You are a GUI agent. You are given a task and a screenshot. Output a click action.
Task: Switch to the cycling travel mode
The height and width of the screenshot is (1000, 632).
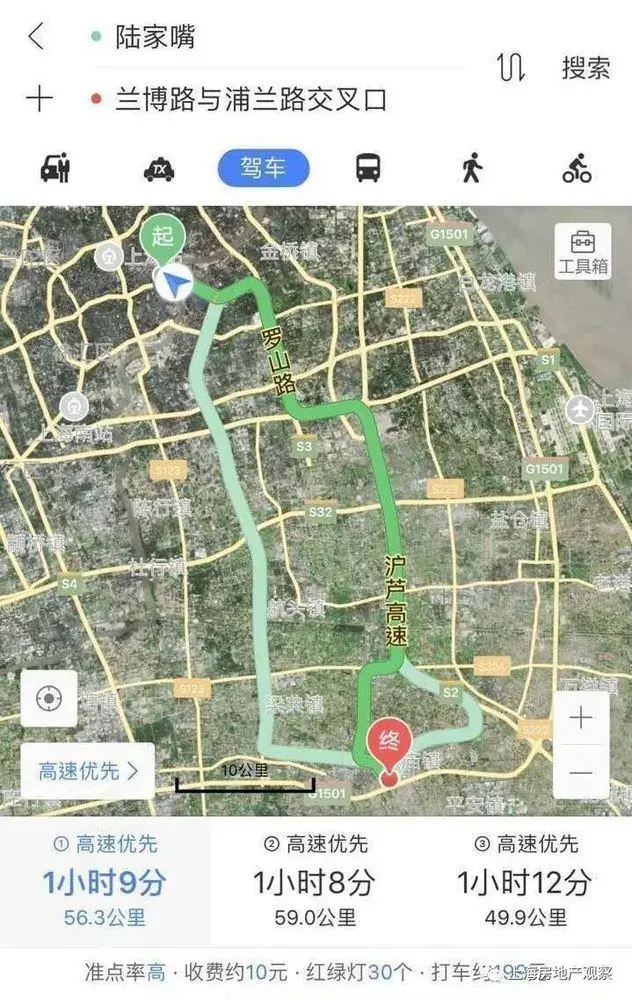[577, 168]
